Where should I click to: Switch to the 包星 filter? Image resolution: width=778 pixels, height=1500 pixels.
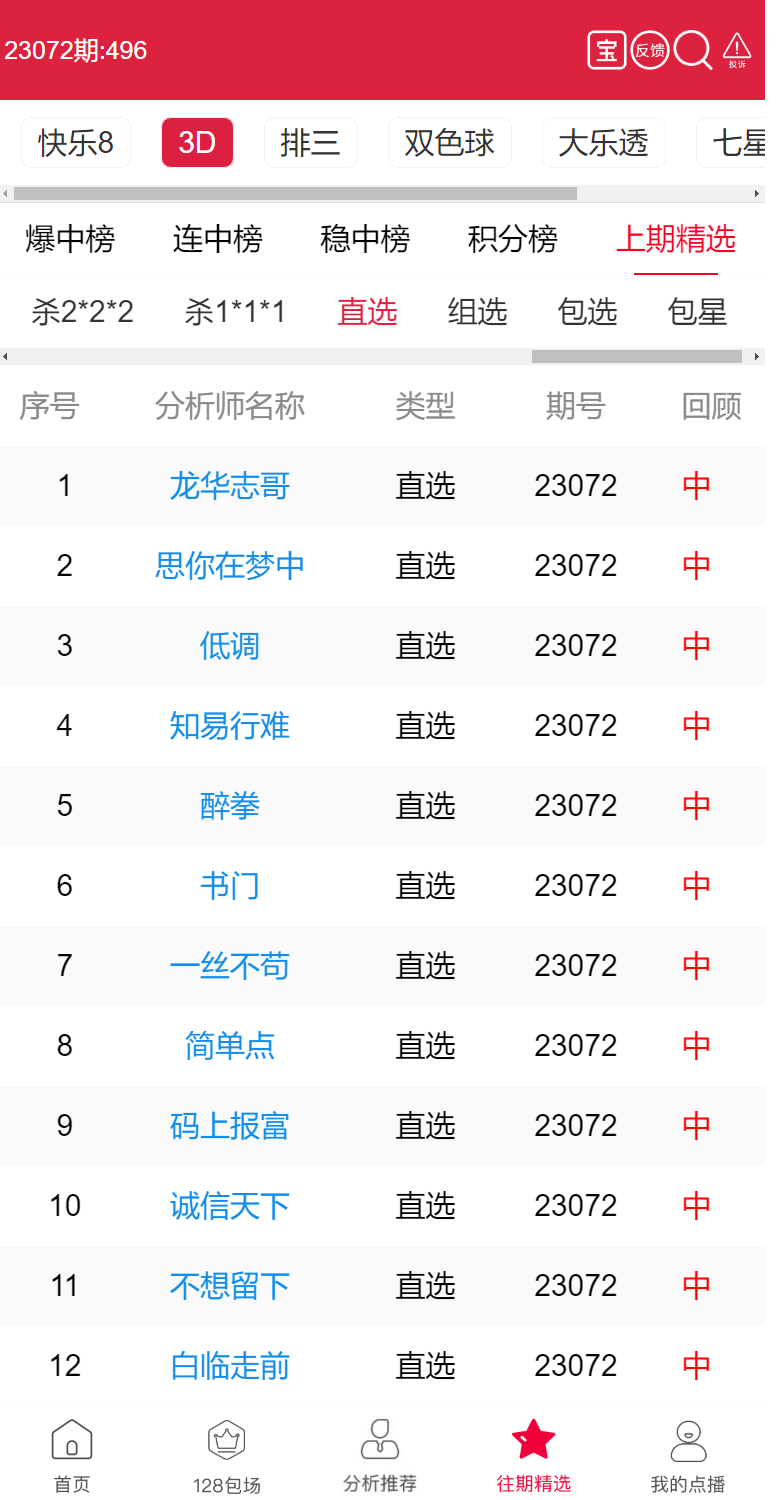pyautogui.click(x=697, y=312)
